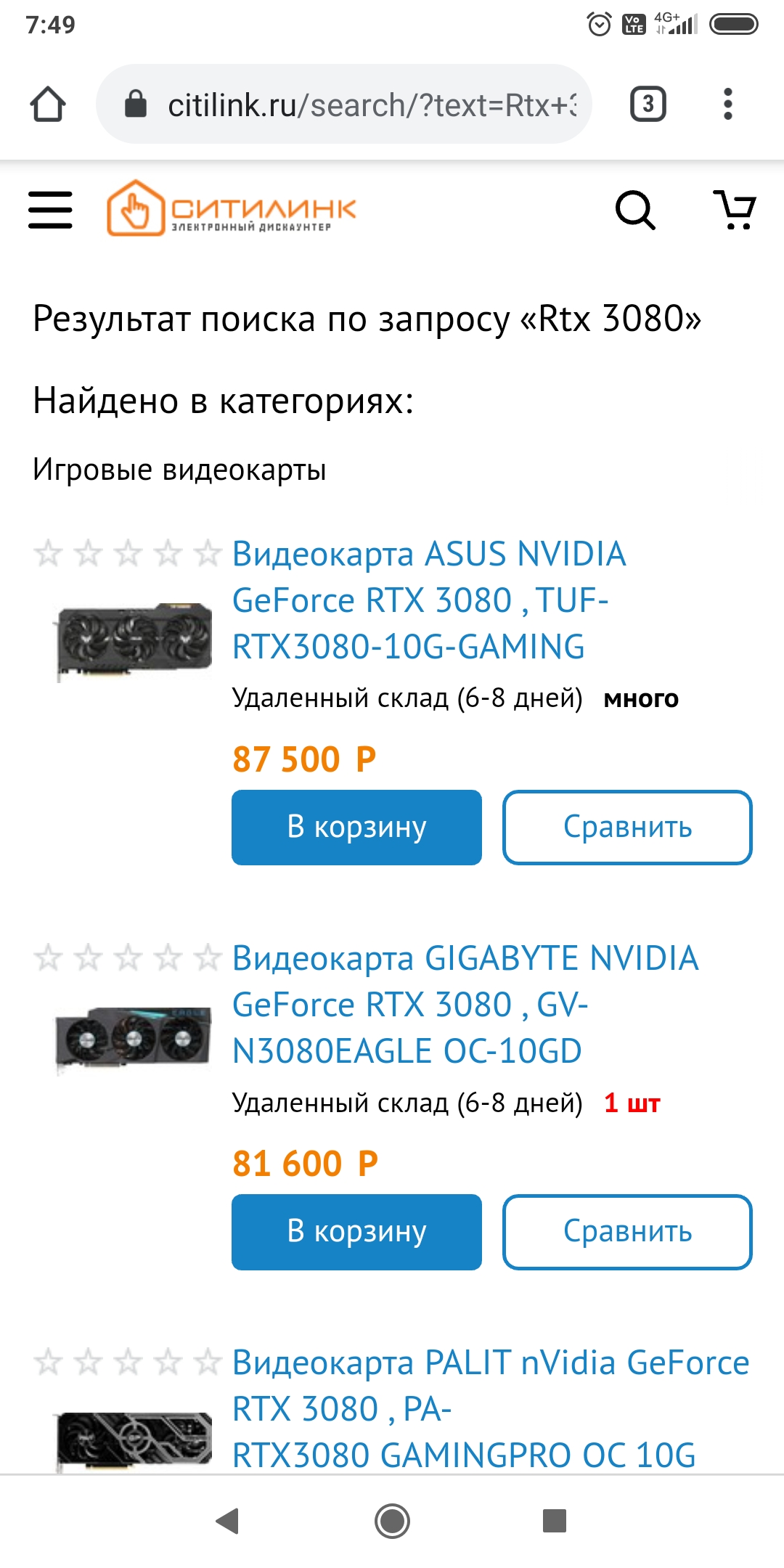The image size is (784, 1568).
Task: Tap the Citilink logo to go home
Action: point(231,209)
